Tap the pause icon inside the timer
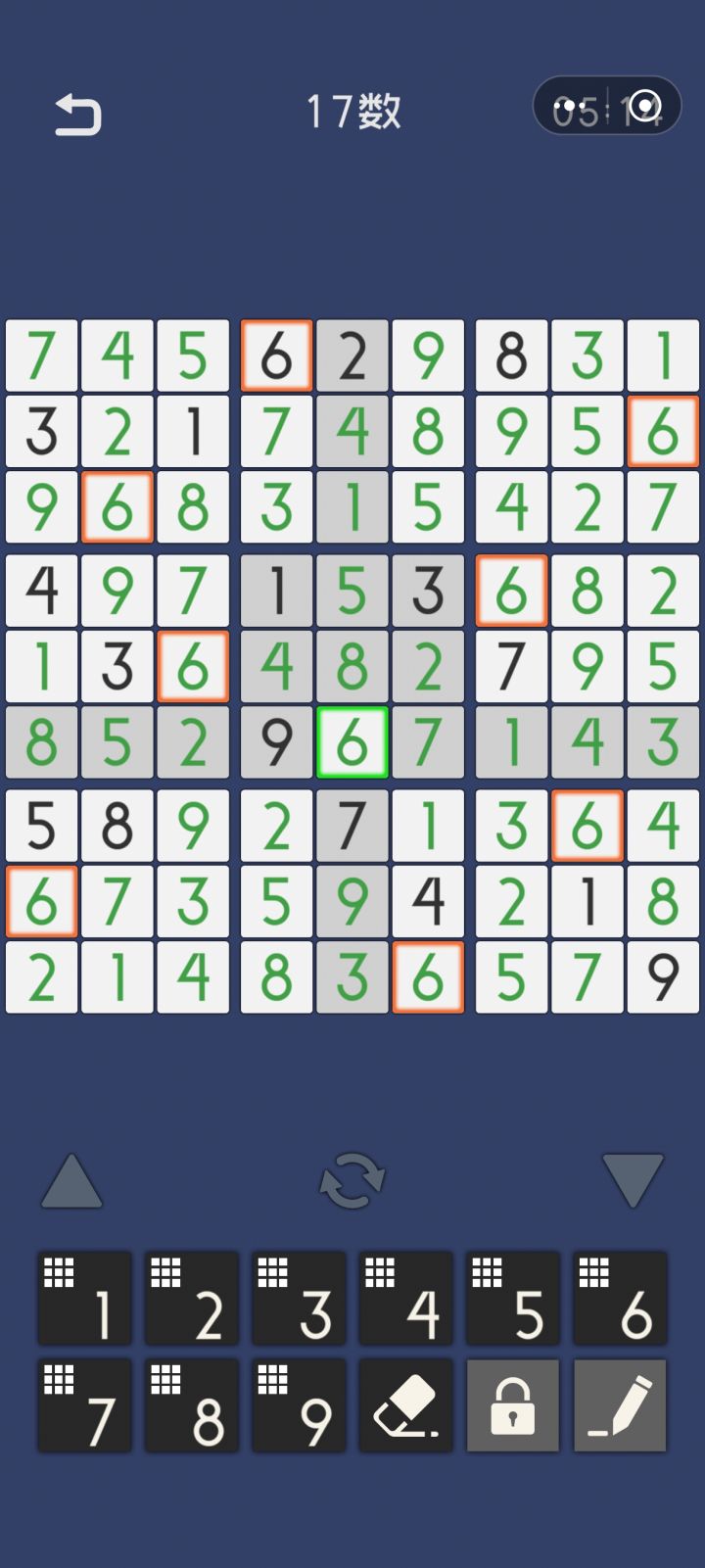705x1568 pixels. pos(643,107)
